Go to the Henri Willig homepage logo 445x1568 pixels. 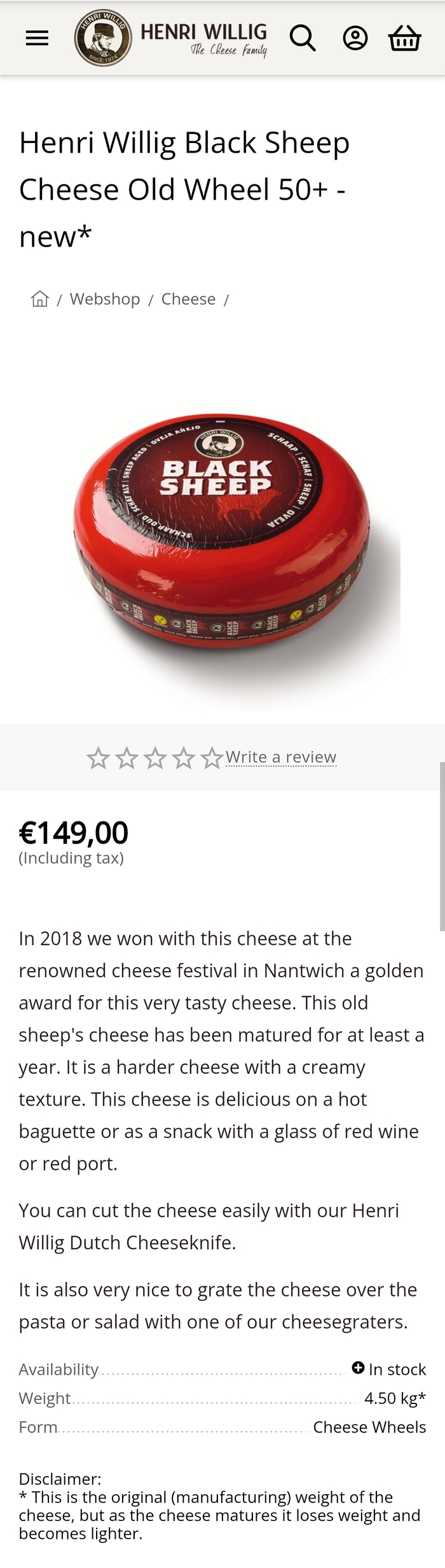click(170, 38)
